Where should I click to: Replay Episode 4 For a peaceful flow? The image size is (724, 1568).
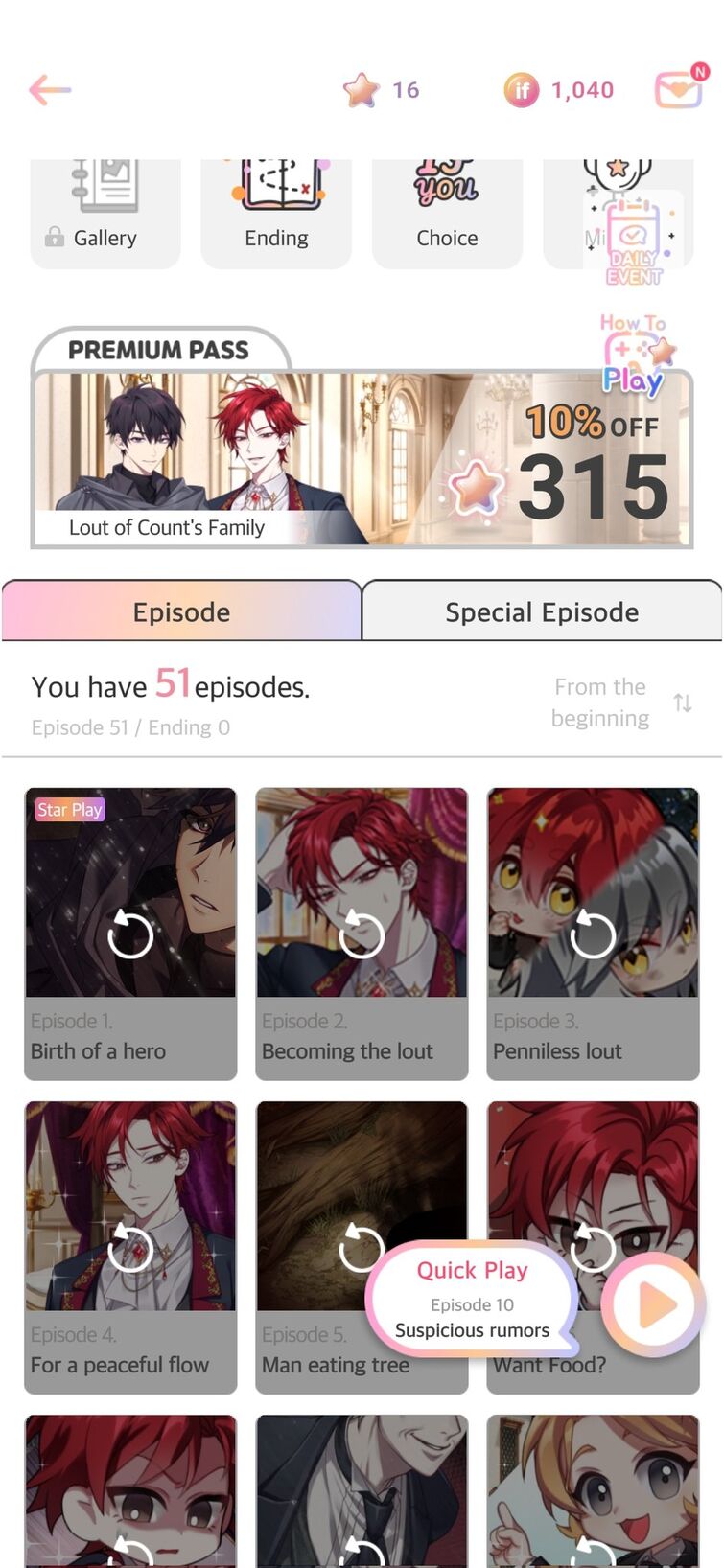pos(130,1247)
